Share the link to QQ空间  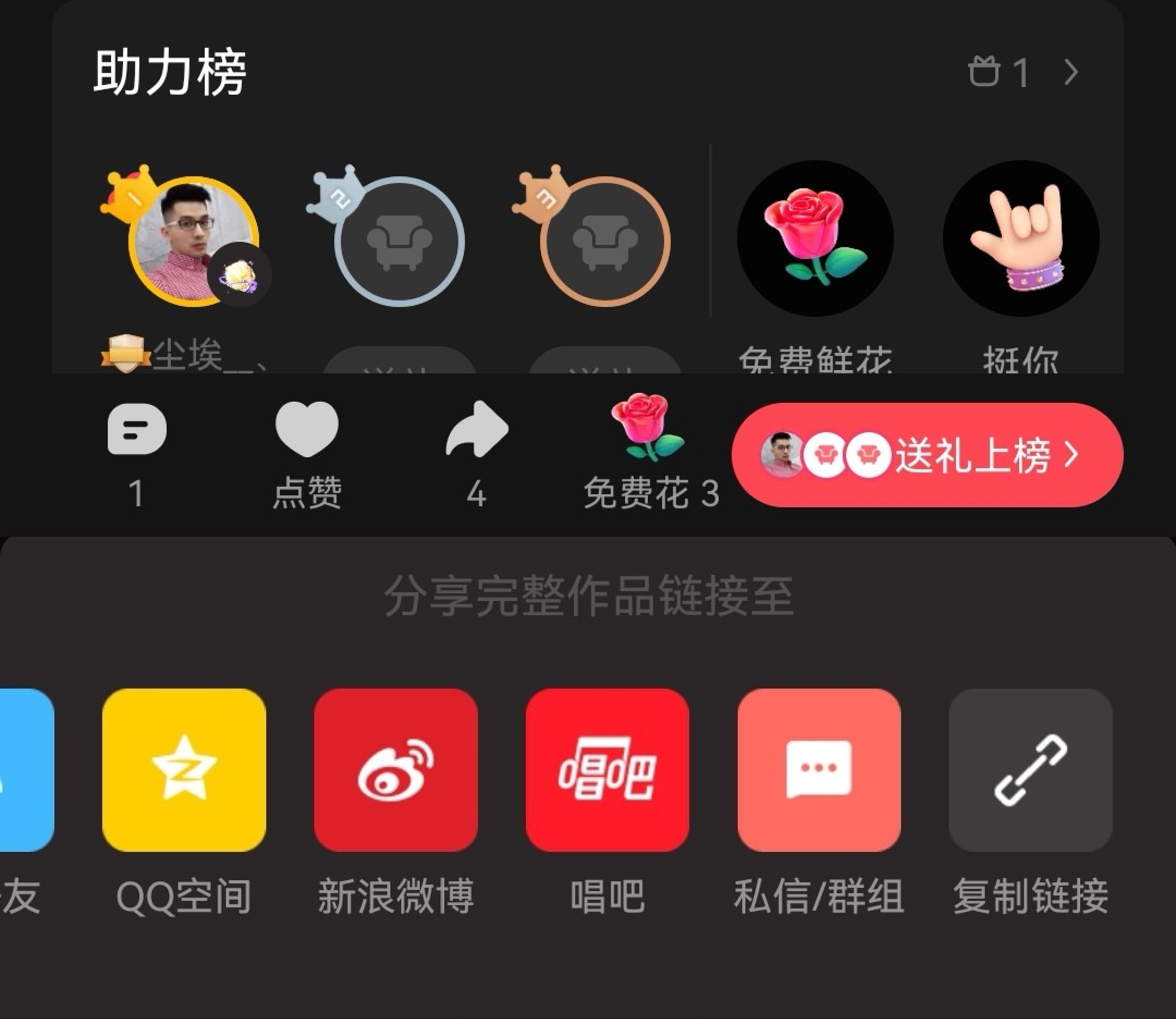[183, 770]
